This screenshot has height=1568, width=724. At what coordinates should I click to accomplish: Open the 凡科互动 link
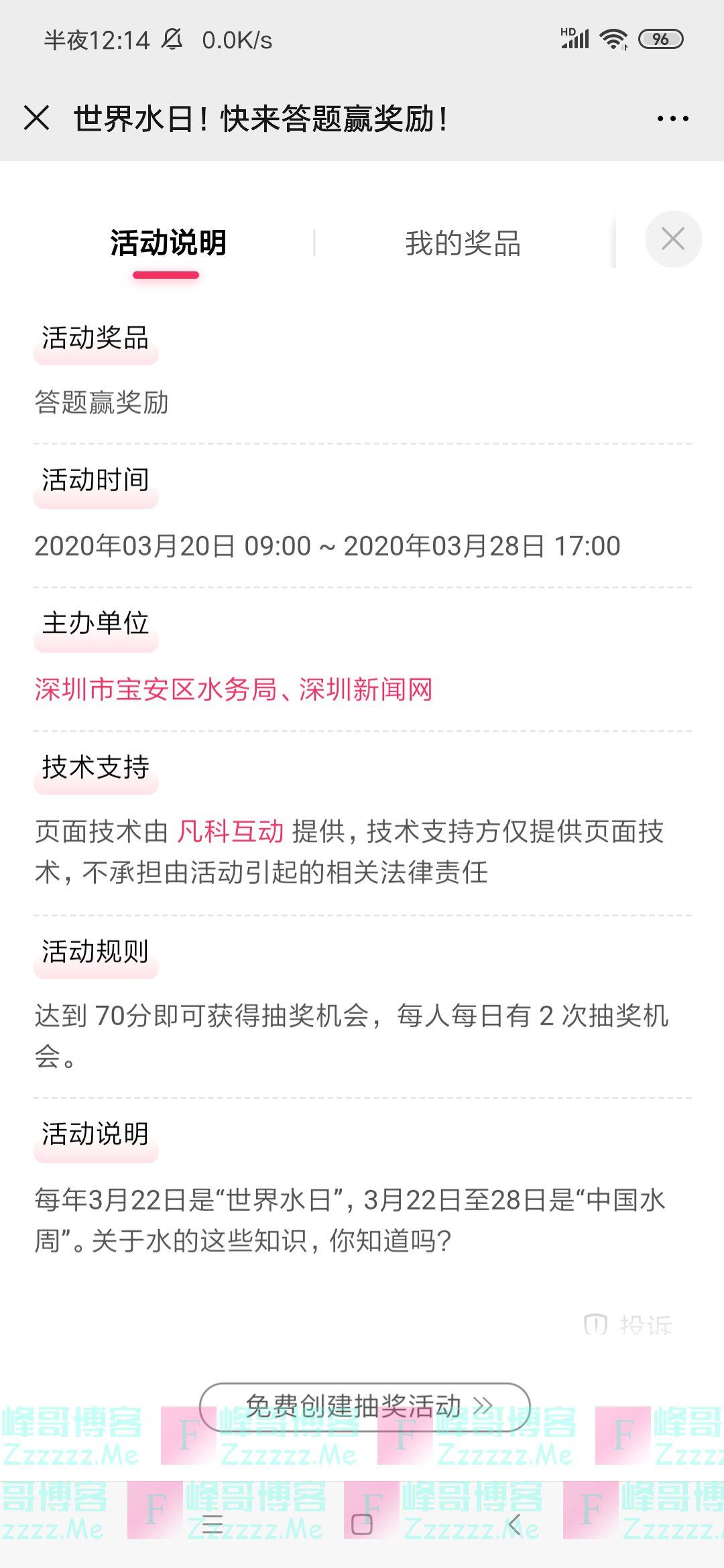(231, 832)
